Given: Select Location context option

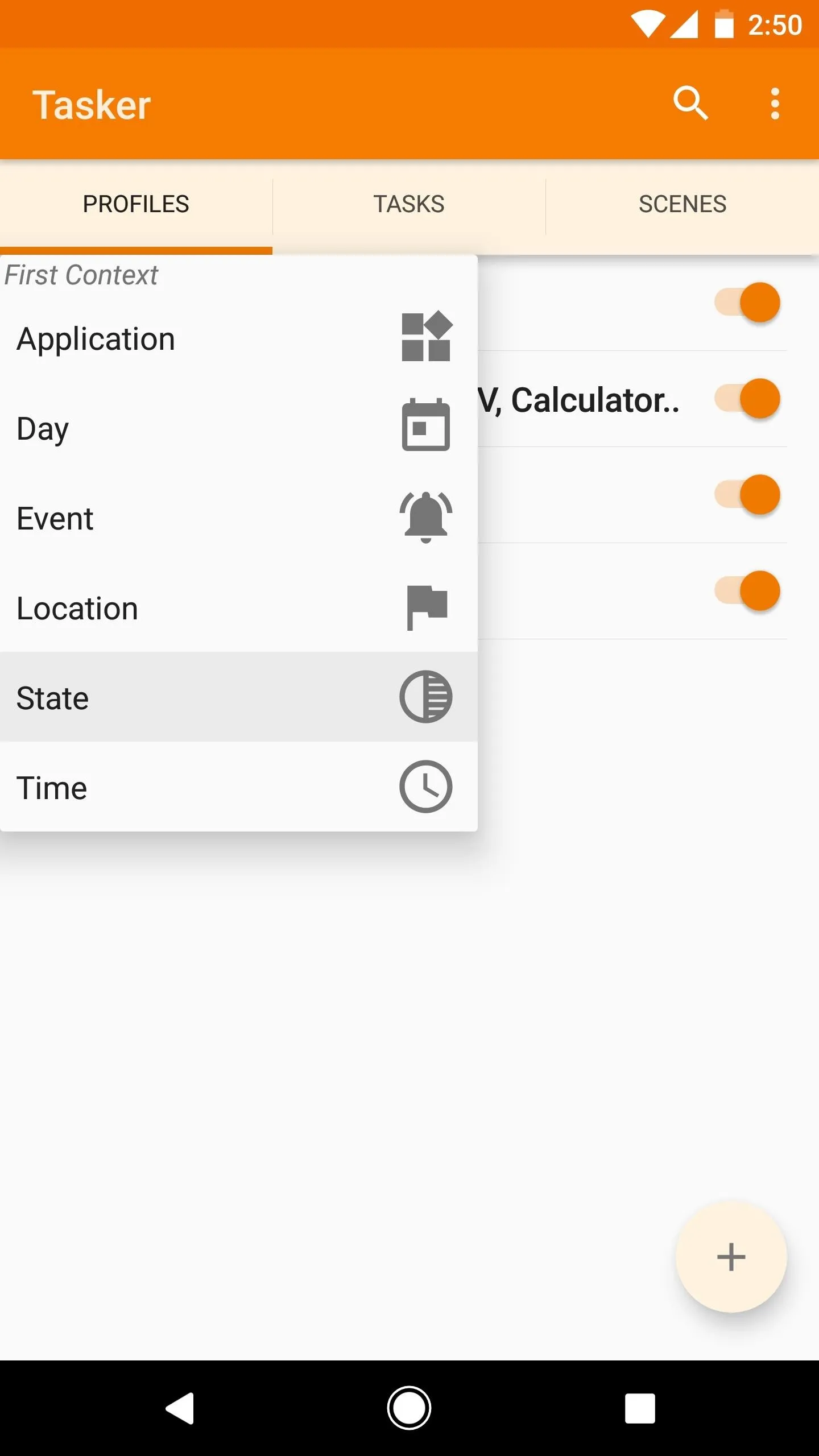Looking at the screenshot, I should [x=238, y=607].
